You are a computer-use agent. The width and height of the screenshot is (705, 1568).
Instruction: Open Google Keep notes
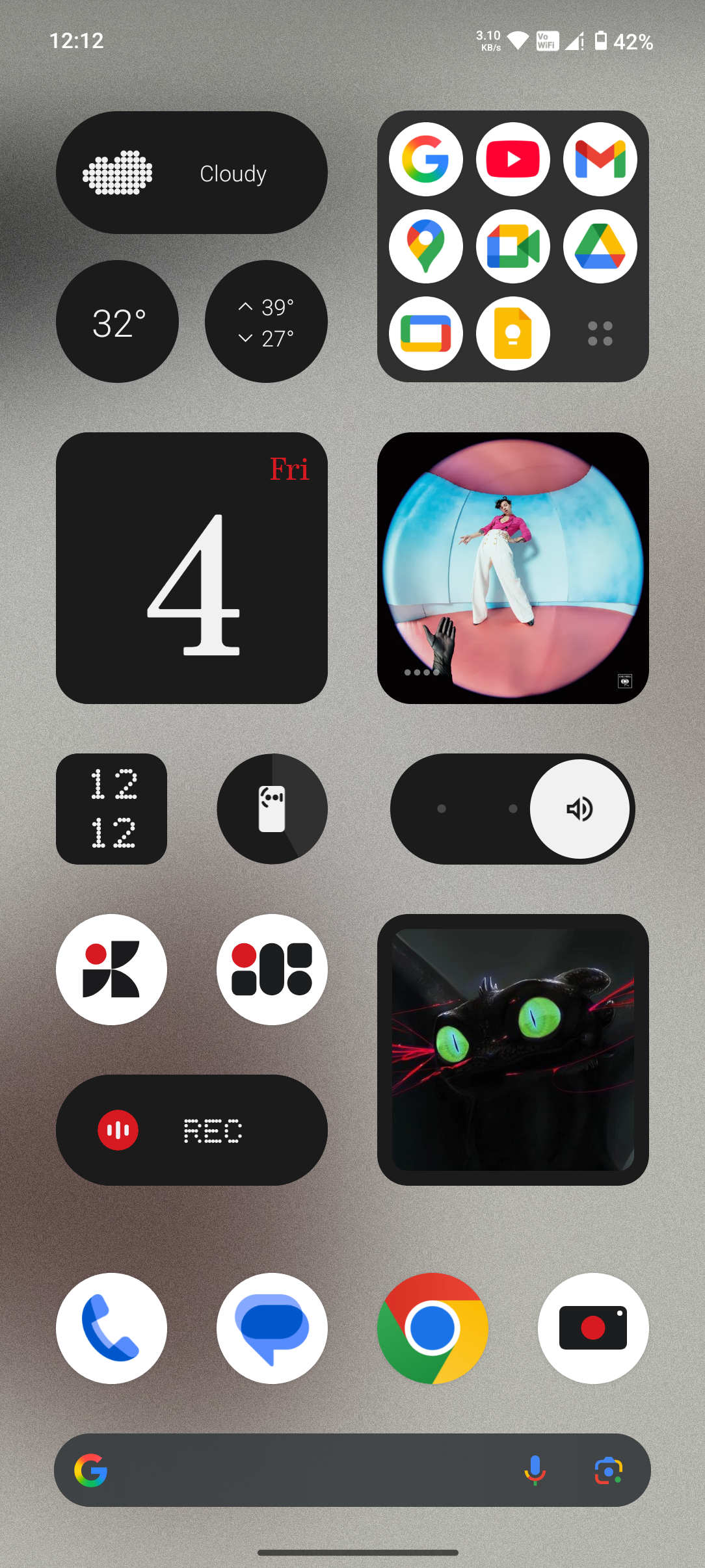click(512, 333)
